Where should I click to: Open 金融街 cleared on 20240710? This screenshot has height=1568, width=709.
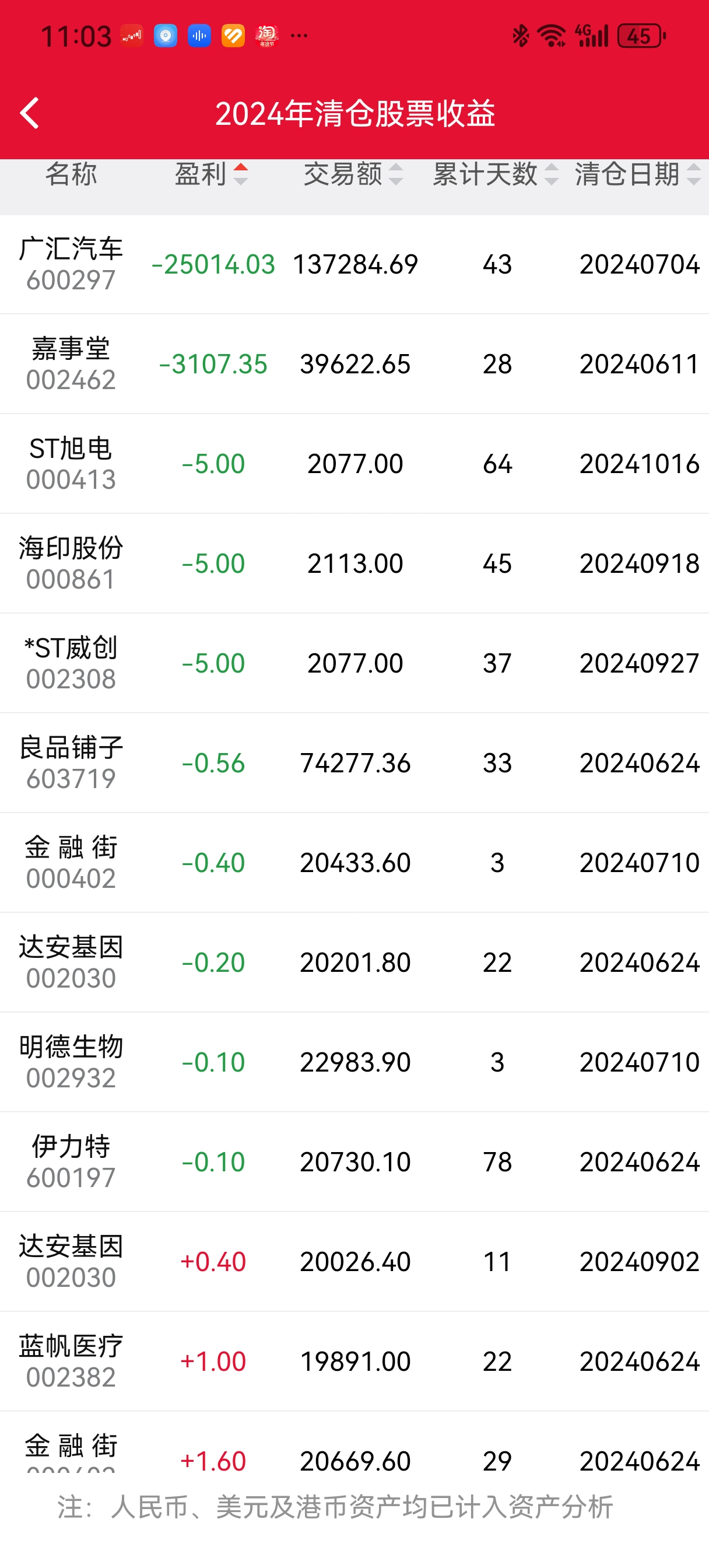coord(354,863)
